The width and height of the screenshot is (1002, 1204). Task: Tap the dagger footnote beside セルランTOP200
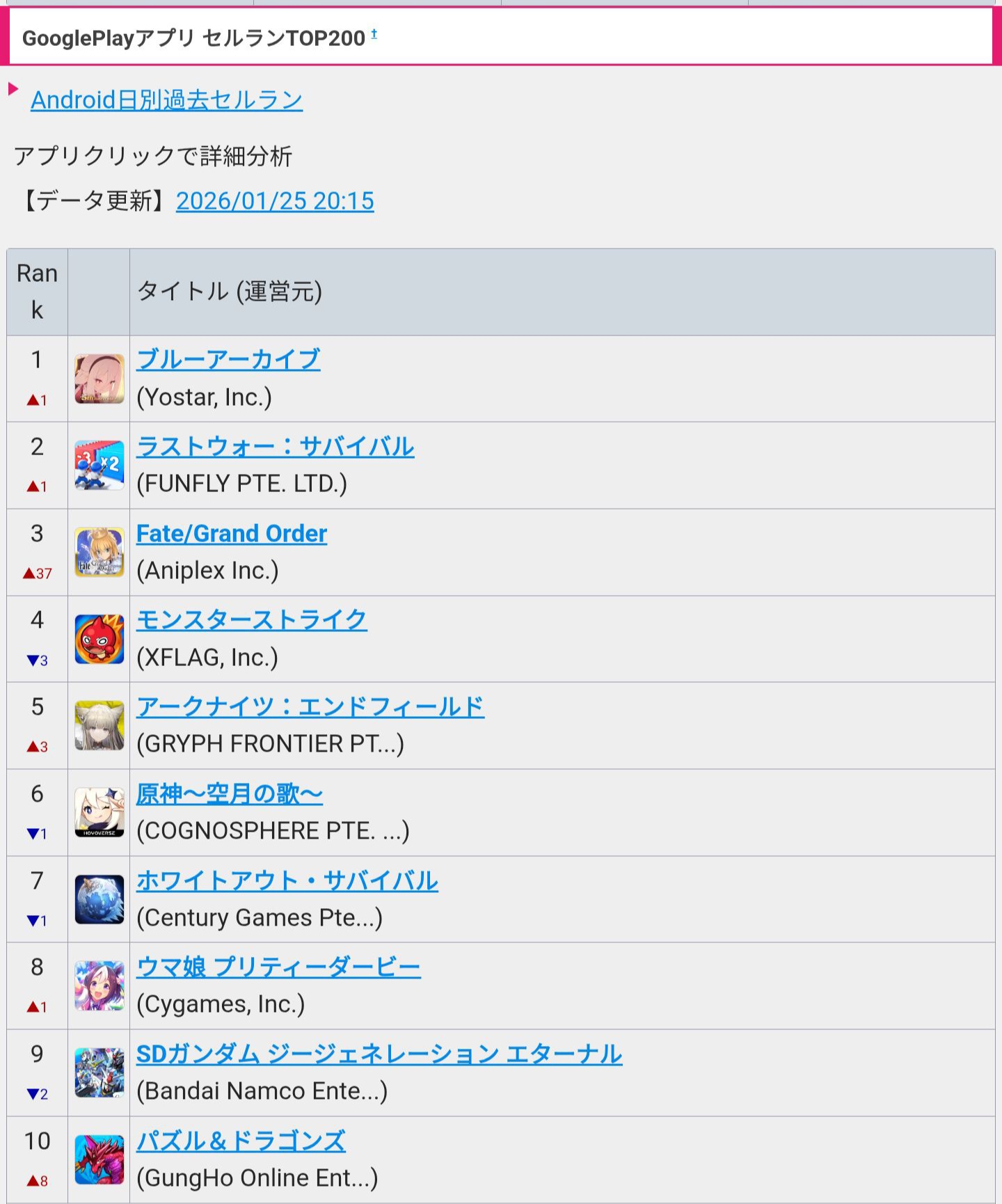[374, 33]
